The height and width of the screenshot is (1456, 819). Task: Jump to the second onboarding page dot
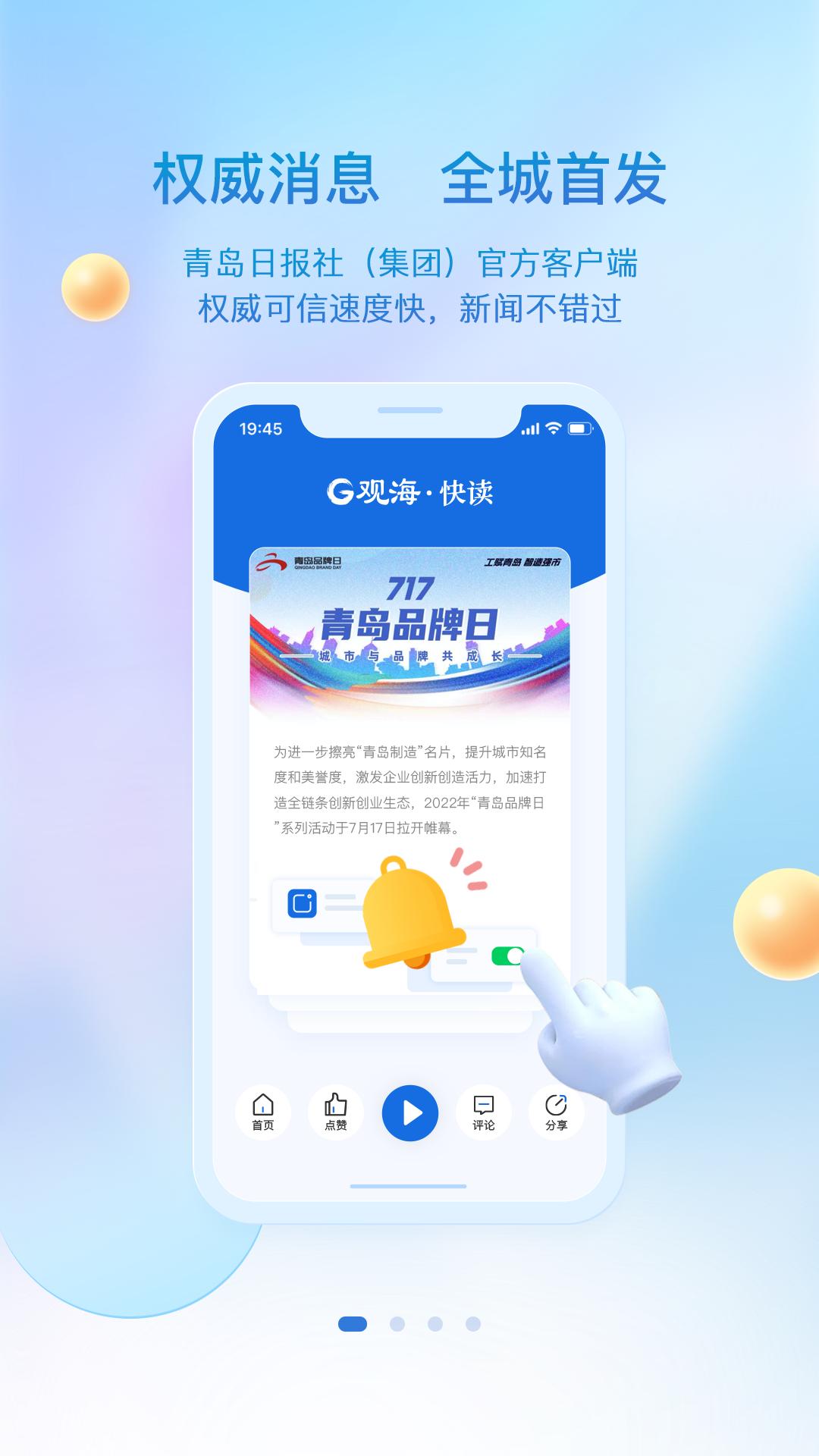click(397, 1324)
